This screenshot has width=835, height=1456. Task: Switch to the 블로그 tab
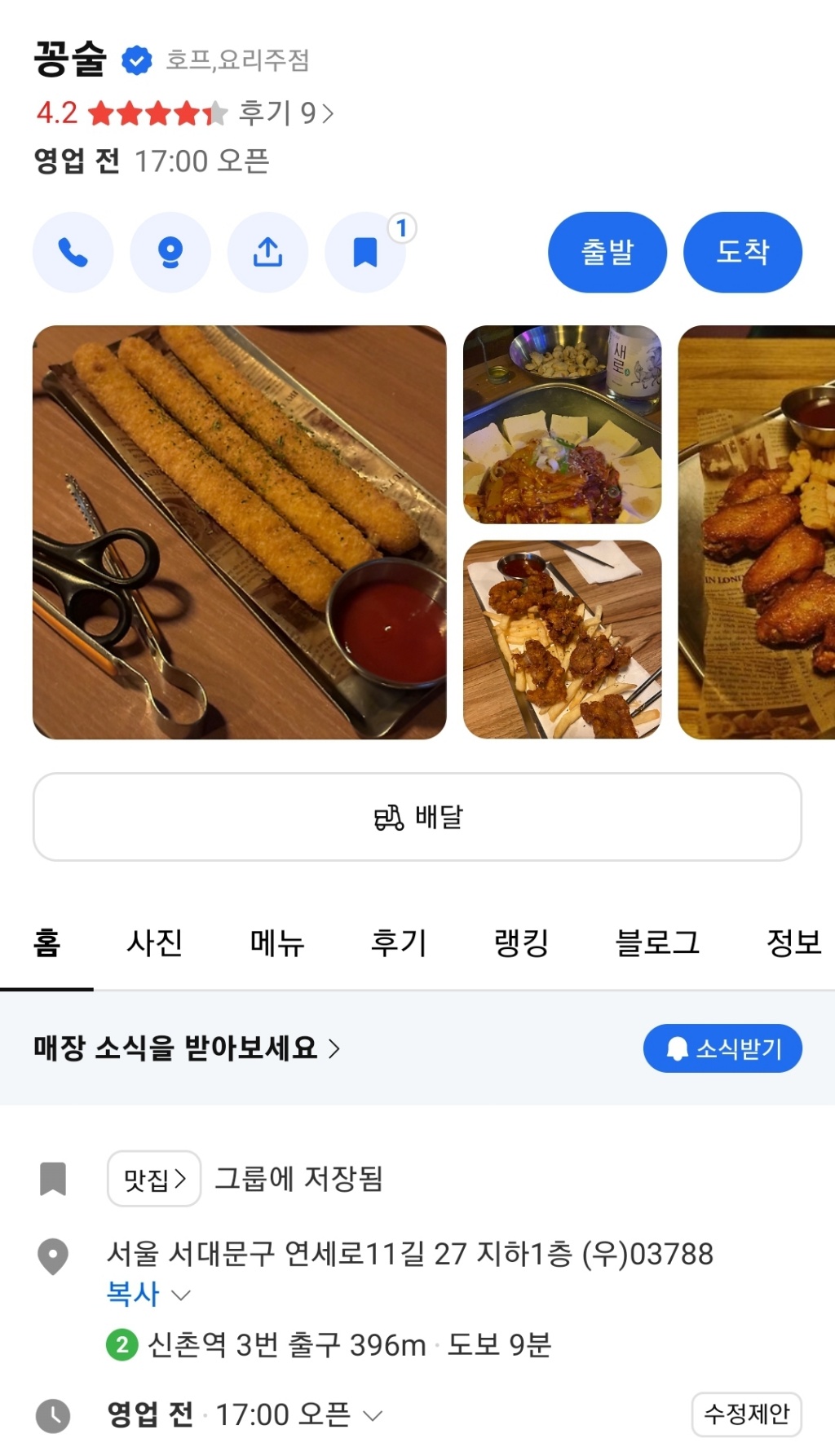657,943
